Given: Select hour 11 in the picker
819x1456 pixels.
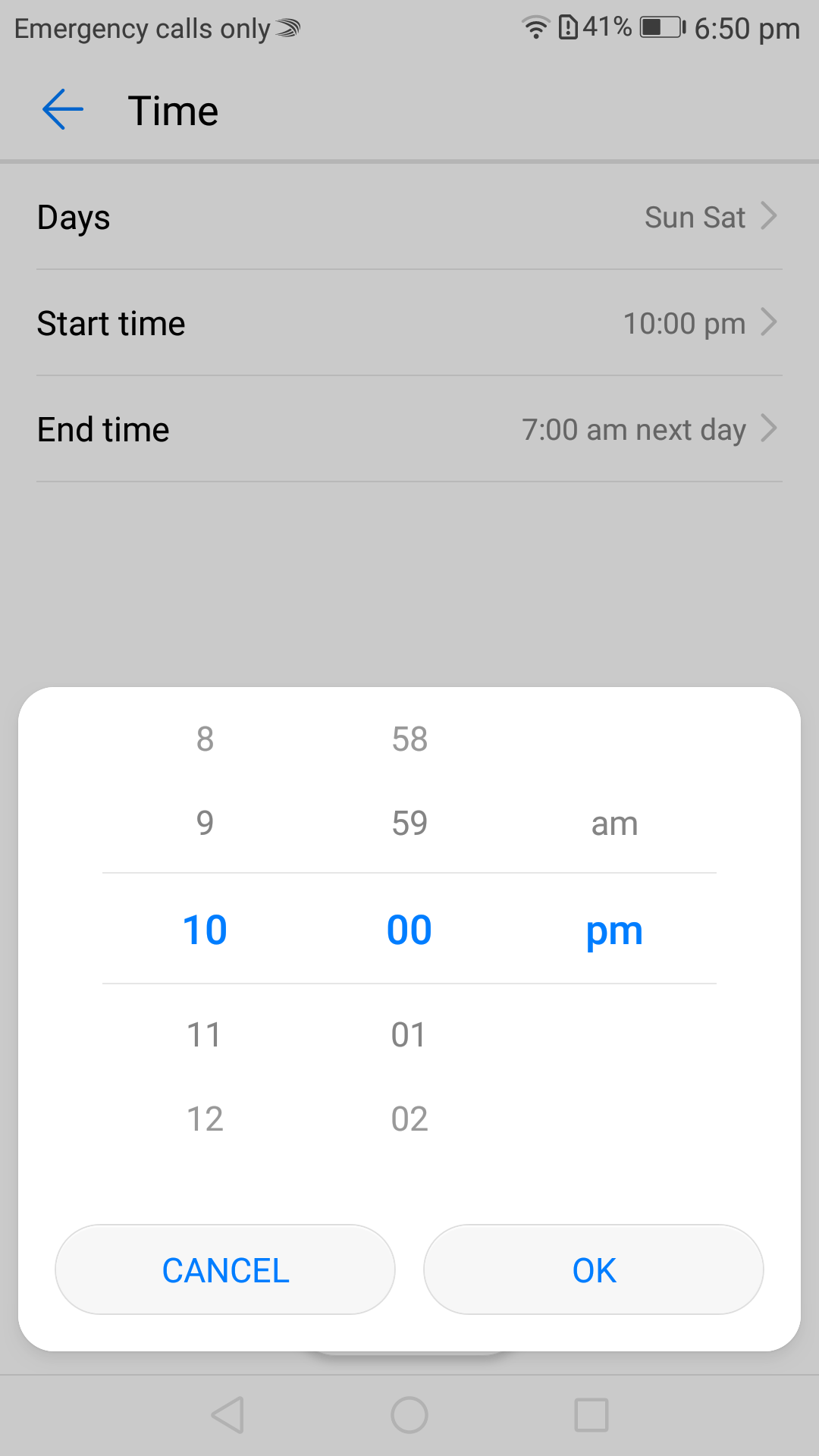Looking at the screenshot, I should point(205,1034).
